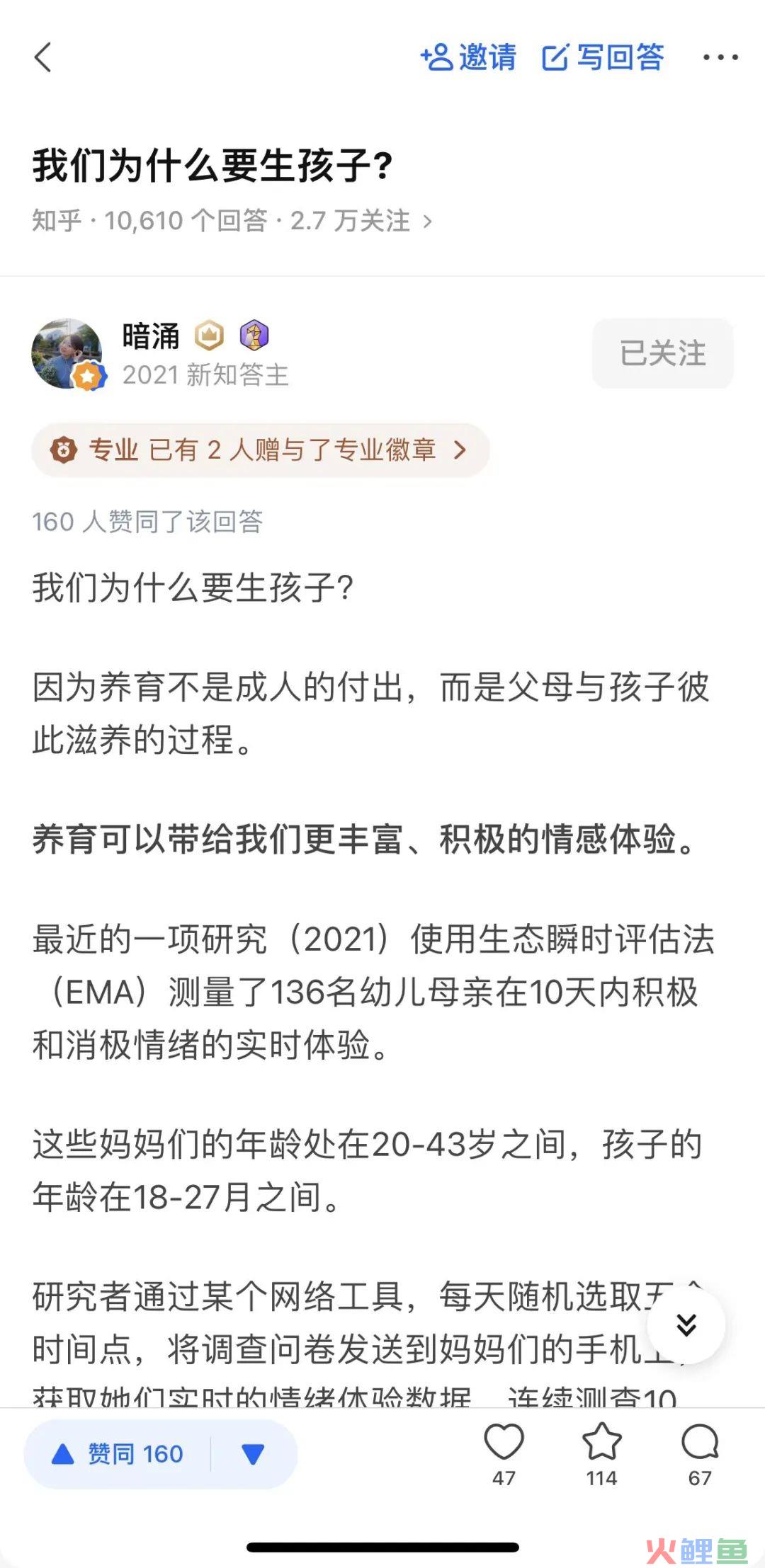Jump to next answer with double-chevron button
765x1568 pixels.
[686, 1324]
